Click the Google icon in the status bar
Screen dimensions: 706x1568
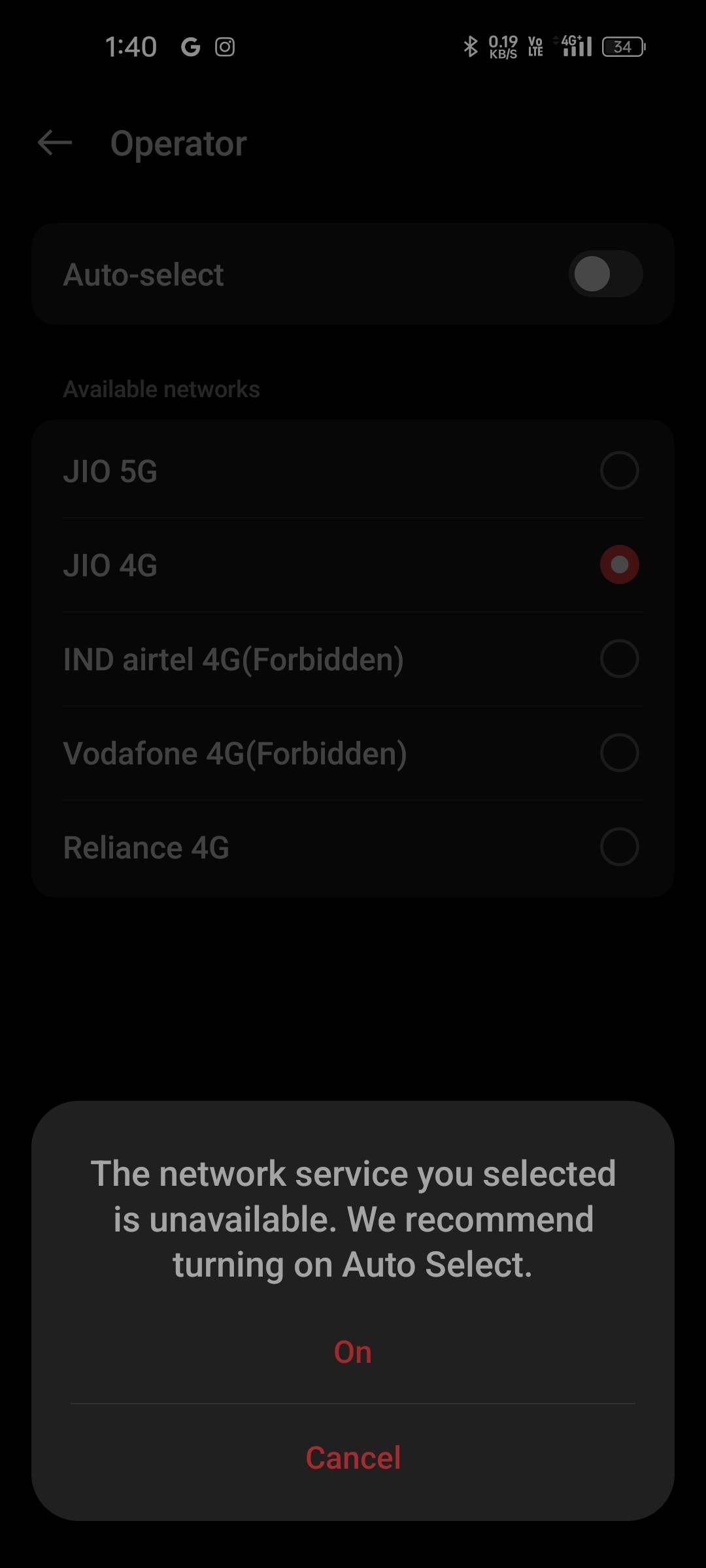pyautogui.click(x=190, y=48)
